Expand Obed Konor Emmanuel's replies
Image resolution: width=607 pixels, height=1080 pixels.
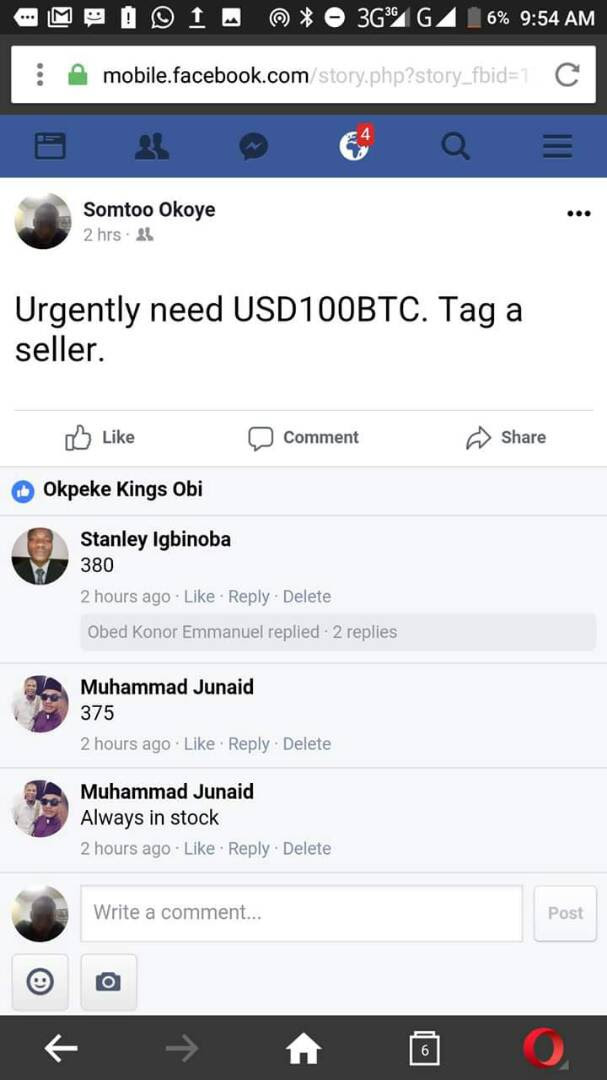click(242, 632)
